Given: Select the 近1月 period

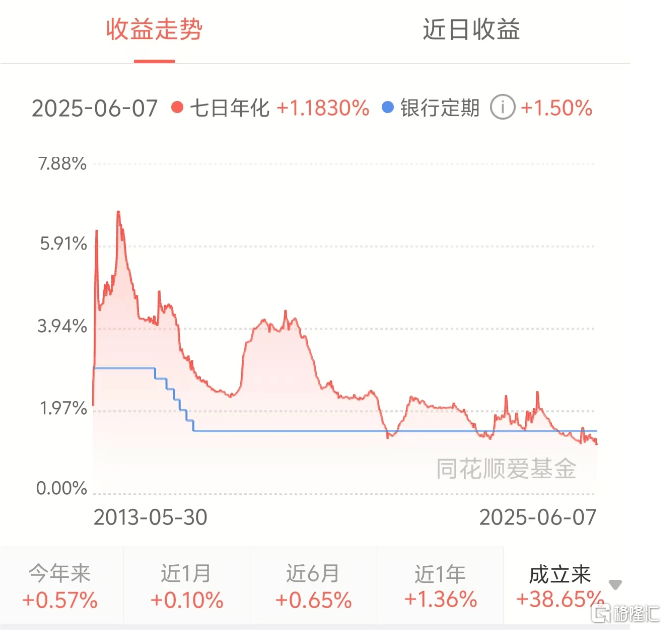Looking at the screenshot, I should (x=186, y=587).
